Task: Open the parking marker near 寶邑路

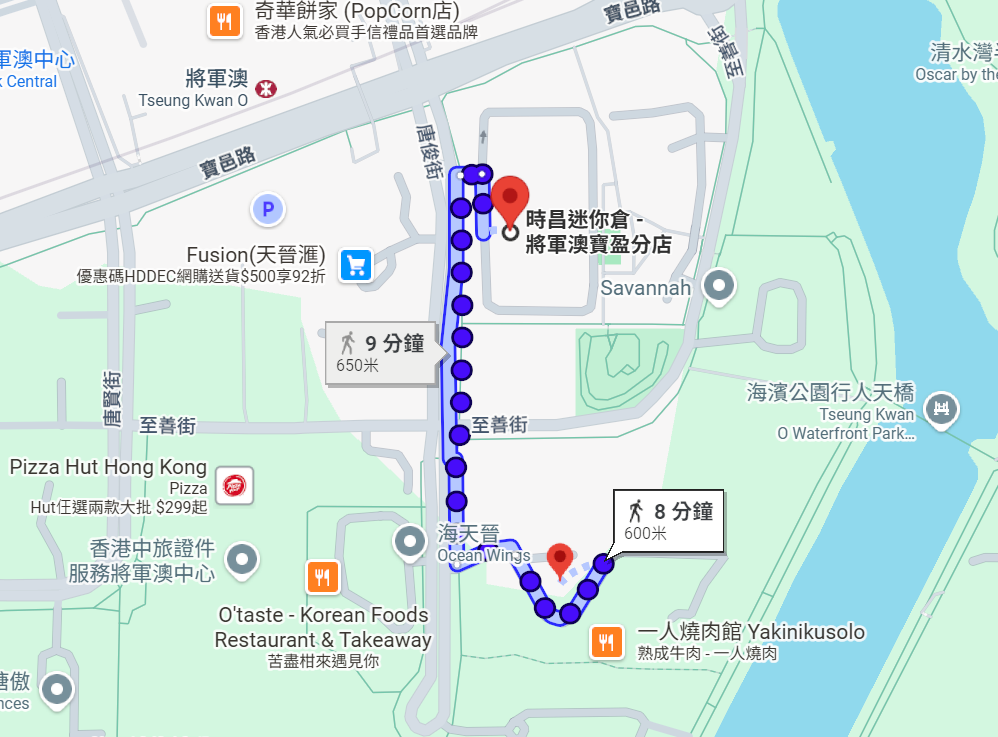Action: tap(267, 210)
